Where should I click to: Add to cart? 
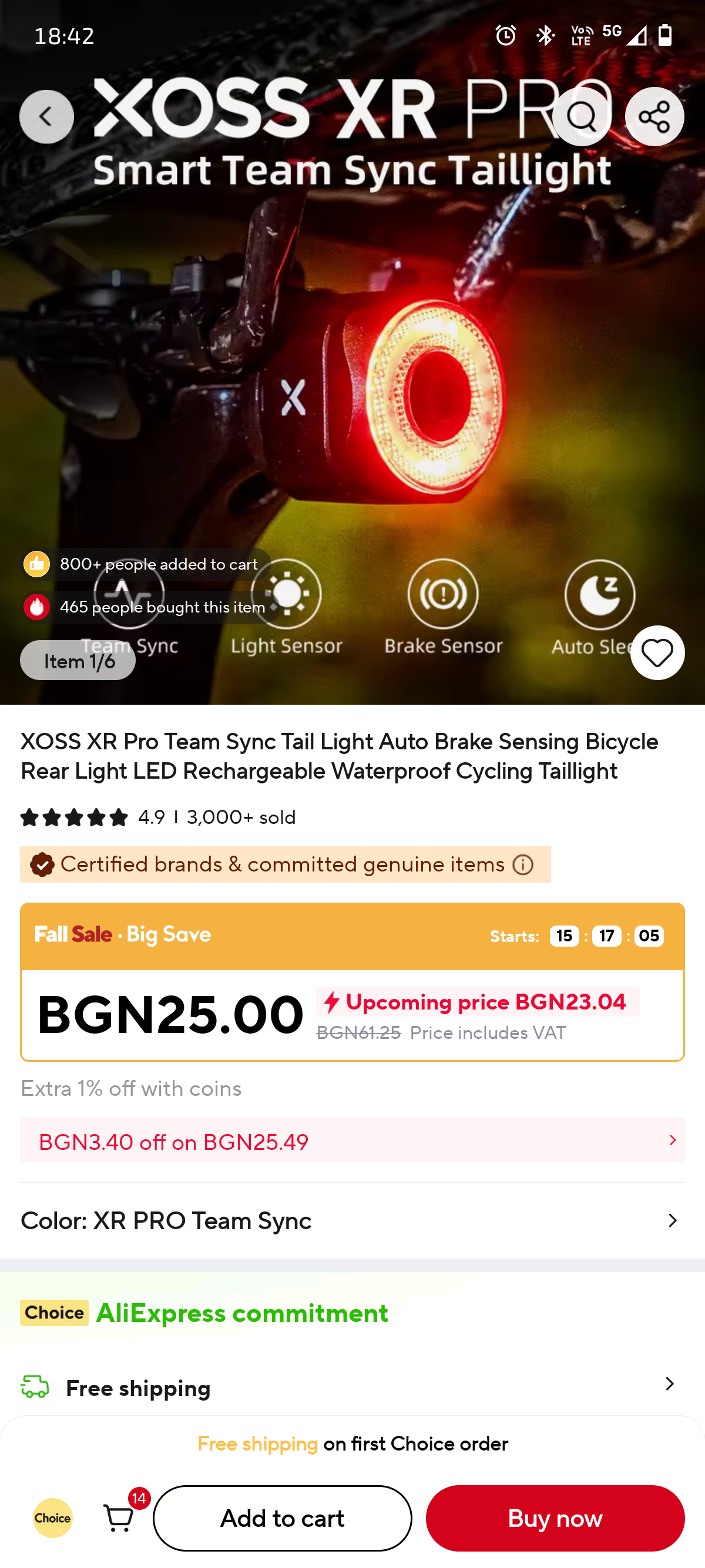[x=282, y=1519]
